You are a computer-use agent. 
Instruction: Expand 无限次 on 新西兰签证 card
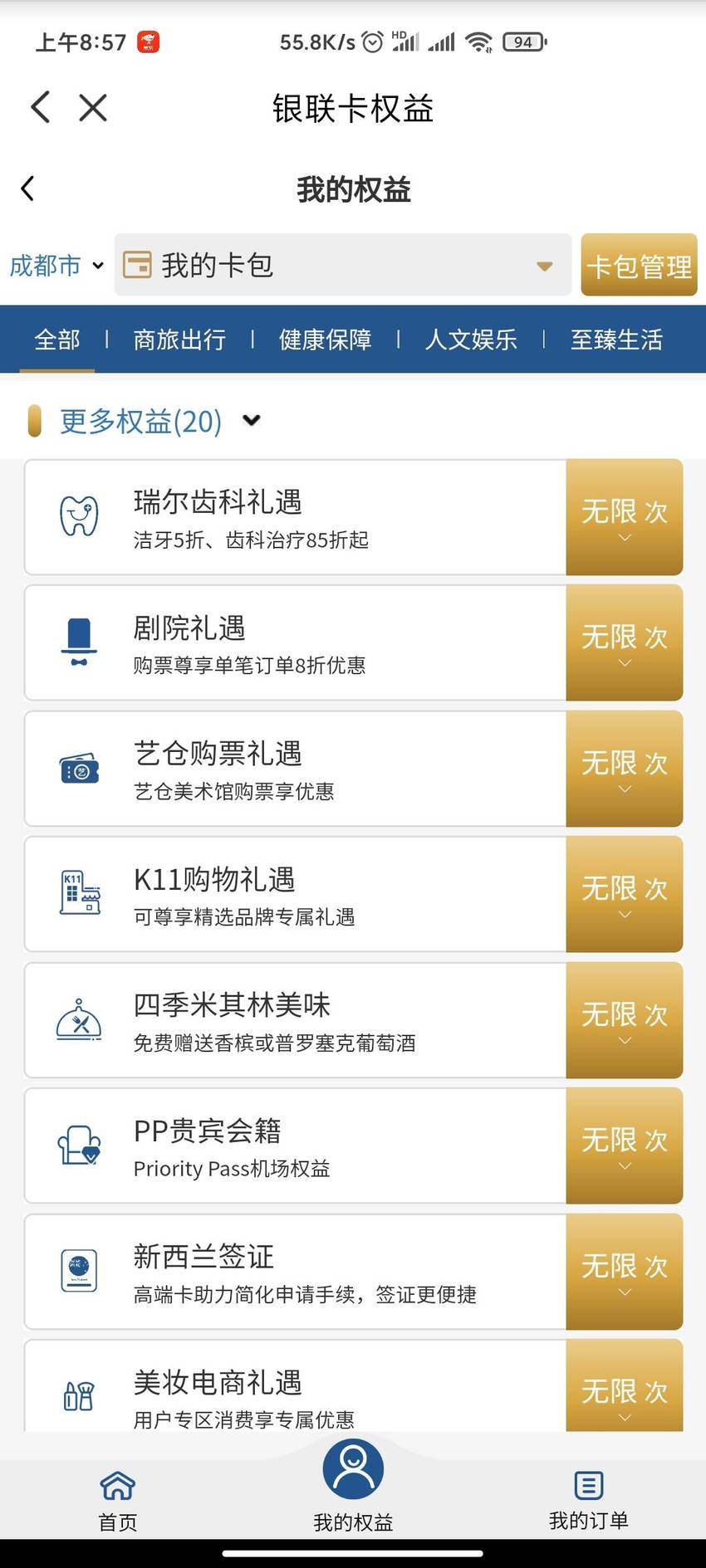[625, 1272]
